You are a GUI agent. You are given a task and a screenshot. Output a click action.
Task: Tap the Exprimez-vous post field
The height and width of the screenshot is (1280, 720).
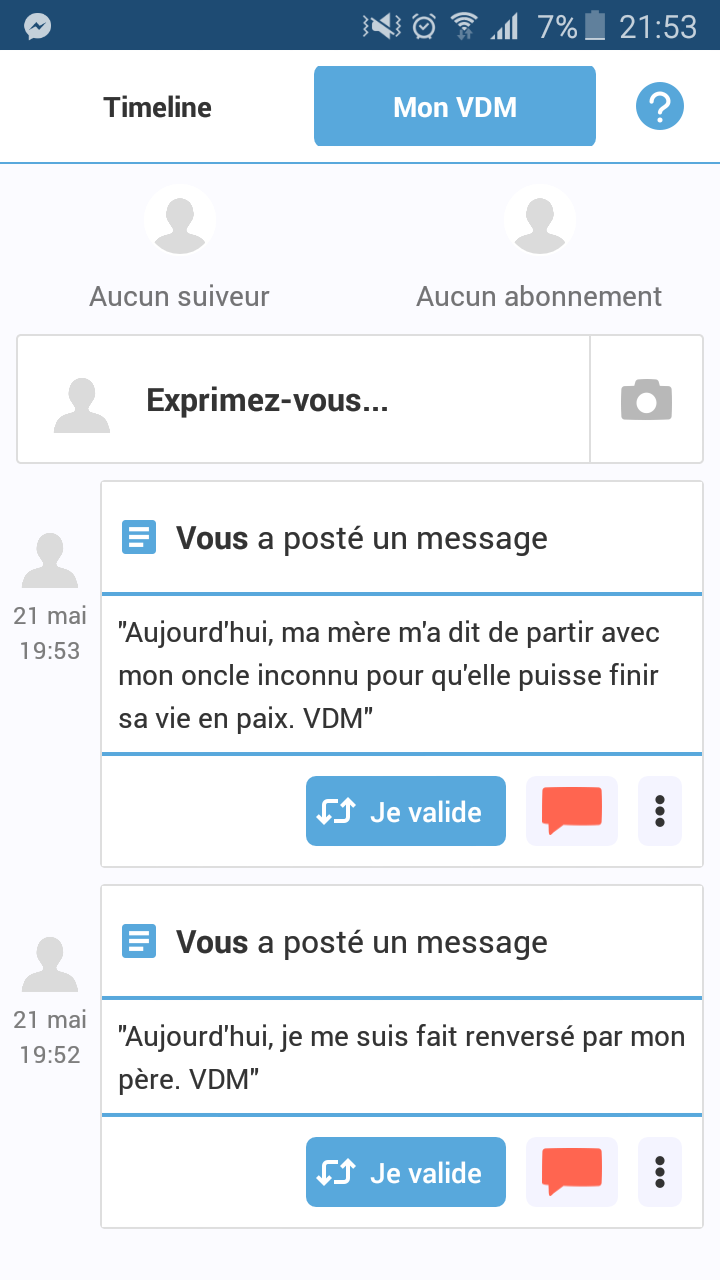304,400
